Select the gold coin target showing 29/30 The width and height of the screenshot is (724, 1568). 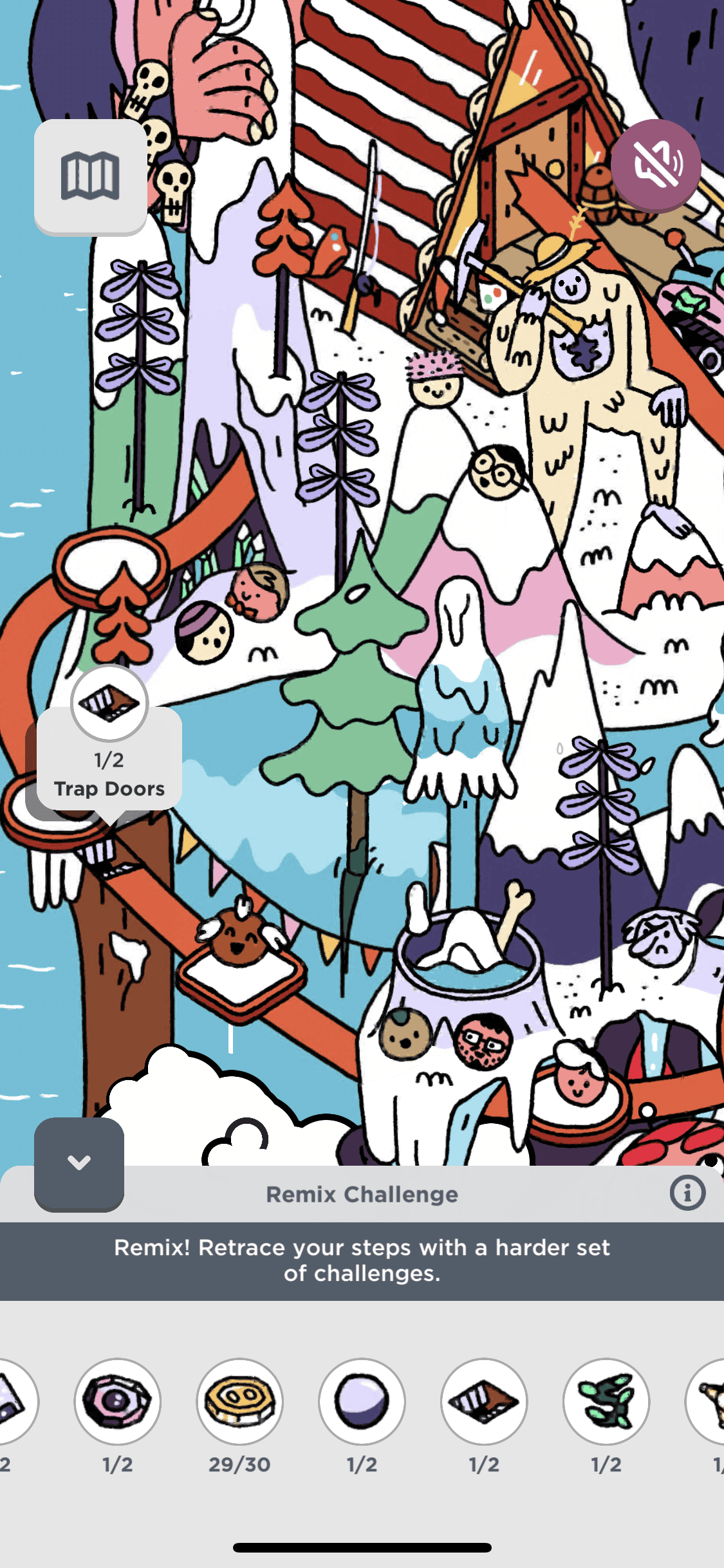pyautogui.click(x=239, y=1401)
